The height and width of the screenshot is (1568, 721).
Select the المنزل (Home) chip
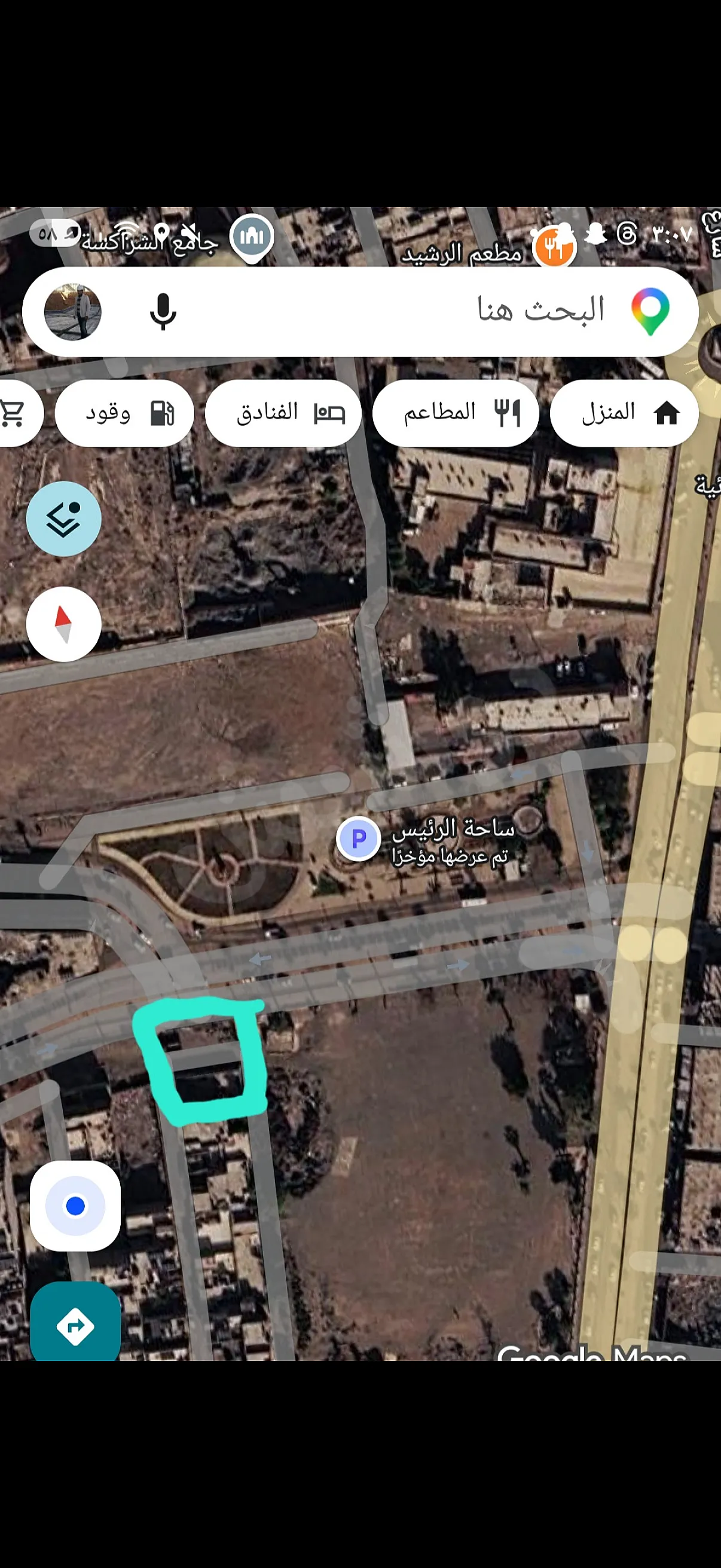624,413
